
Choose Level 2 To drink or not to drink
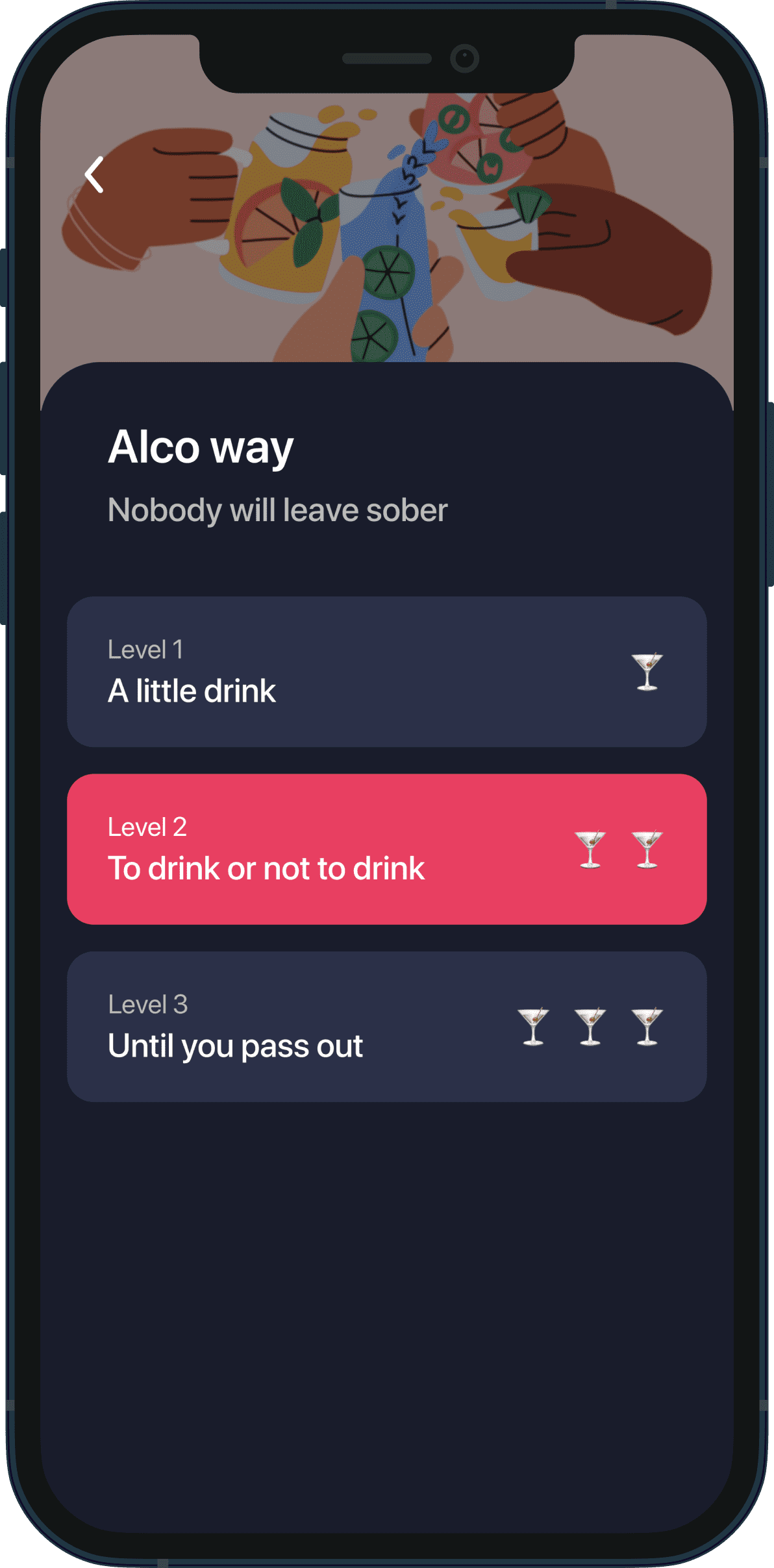[386, 848]
